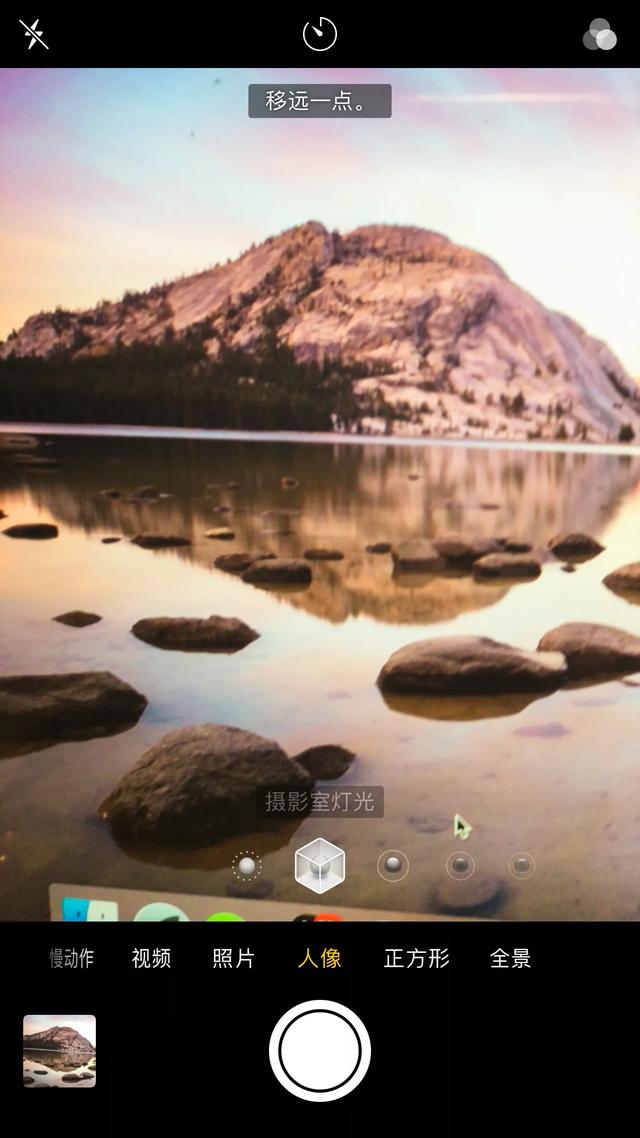Switch to 照片 mode

(x=234, y=958)
